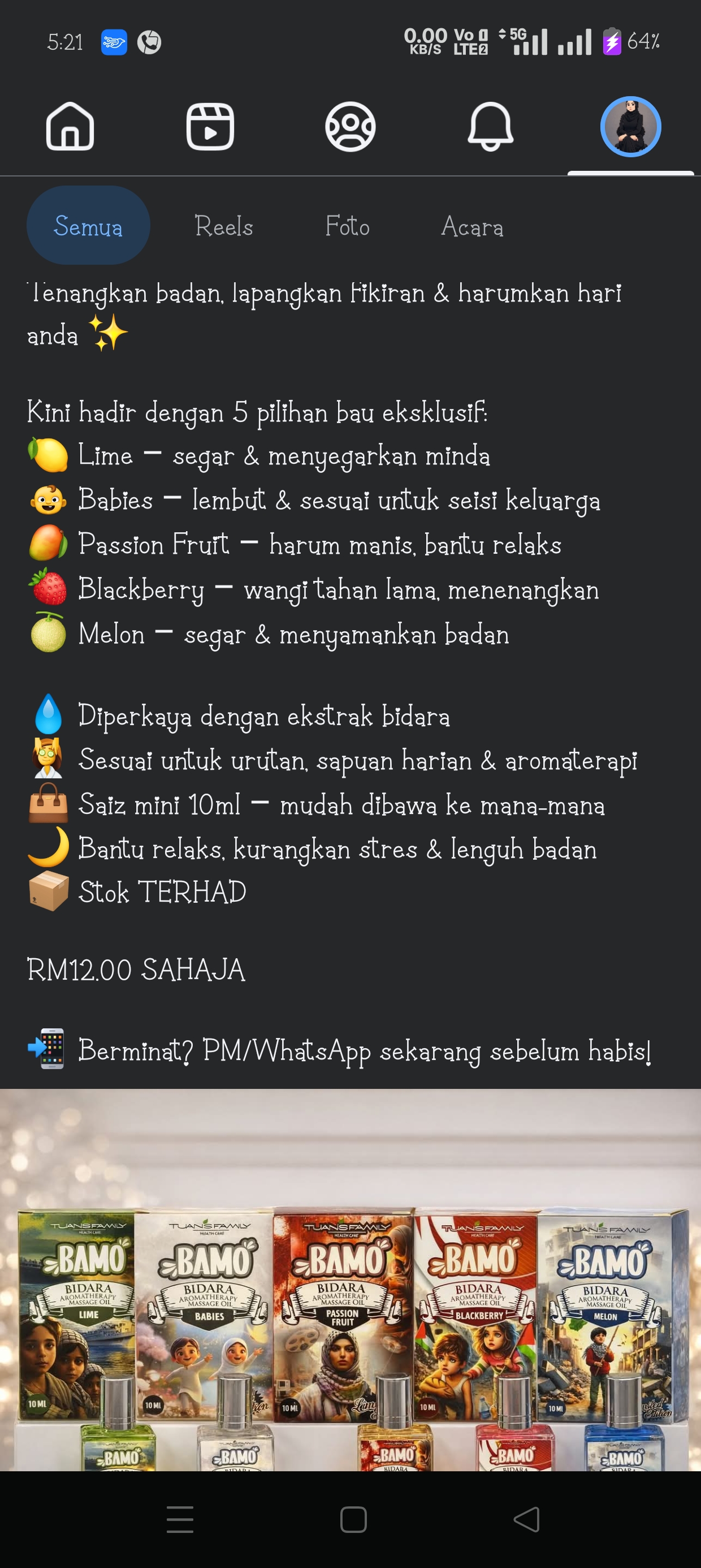Go to the phone home screen
701x1568 pixels.
(x=353, y=1519)
